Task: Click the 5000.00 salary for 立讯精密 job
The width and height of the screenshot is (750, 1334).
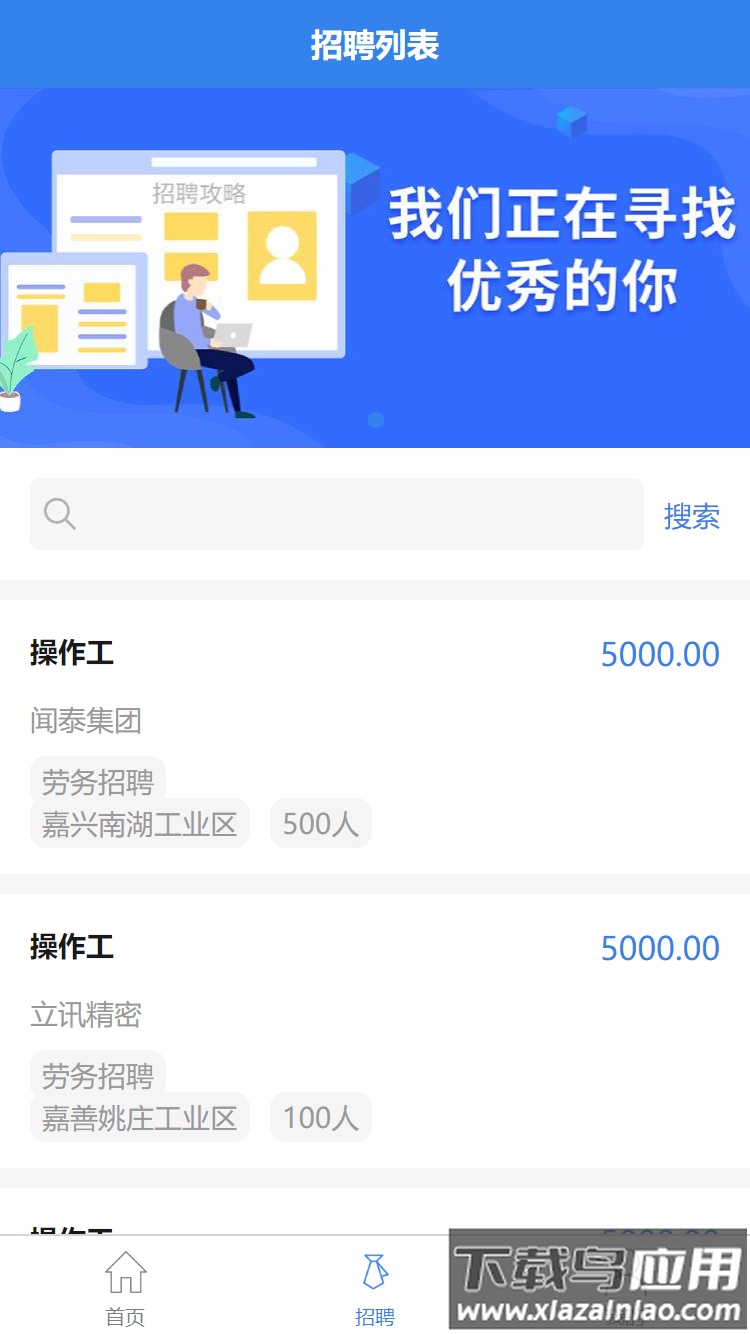Action: 660,948
